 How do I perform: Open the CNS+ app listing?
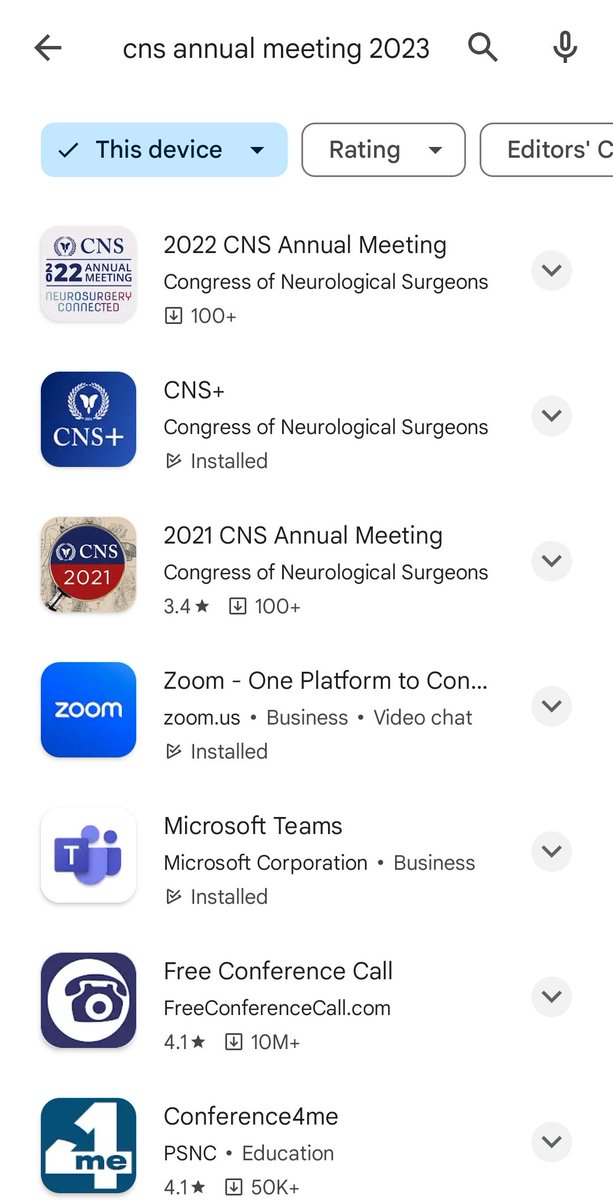(x=194, y=390)
